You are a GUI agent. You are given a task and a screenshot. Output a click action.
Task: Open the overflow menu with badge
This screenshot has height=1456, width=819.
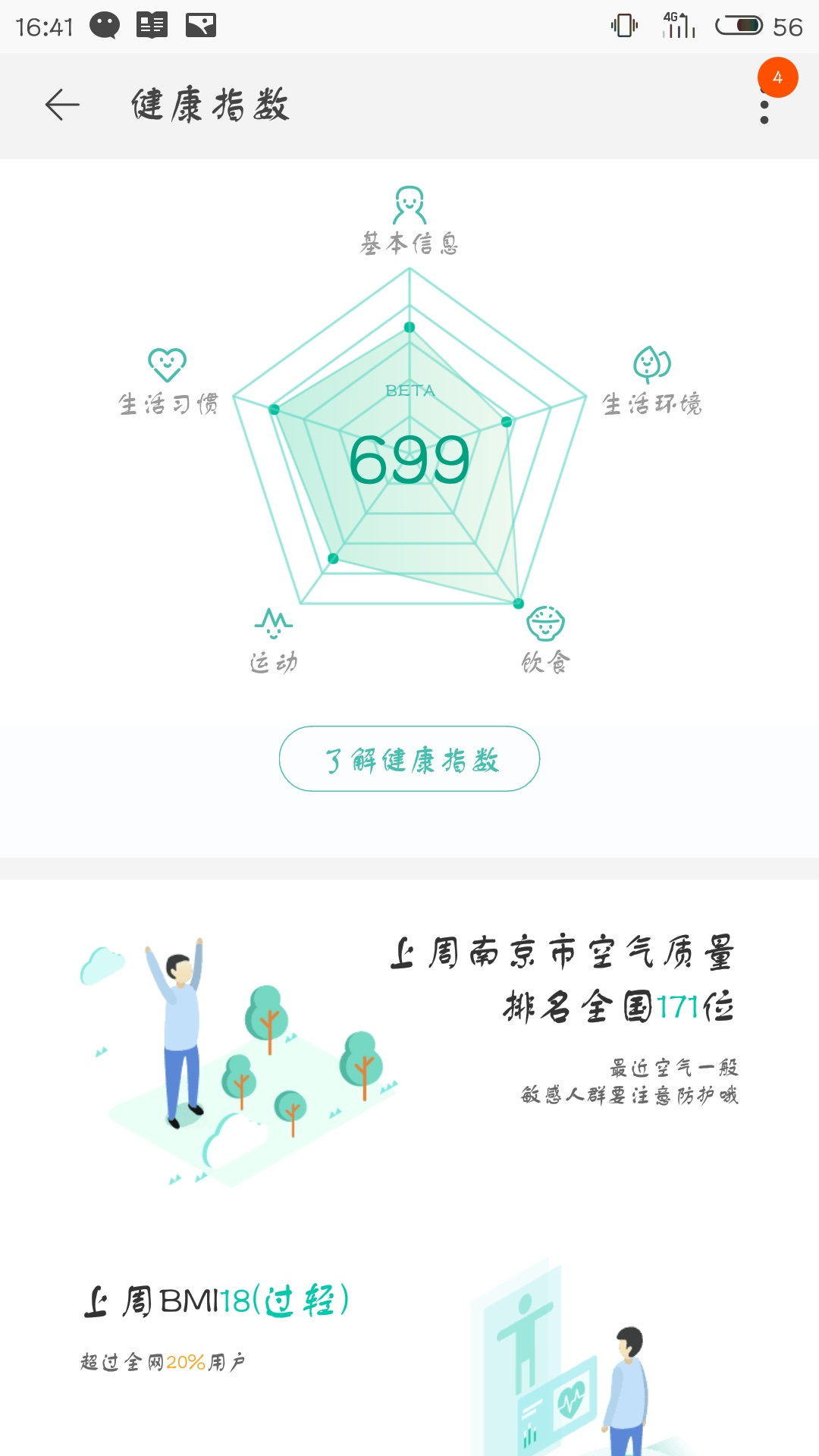[764, 105]
